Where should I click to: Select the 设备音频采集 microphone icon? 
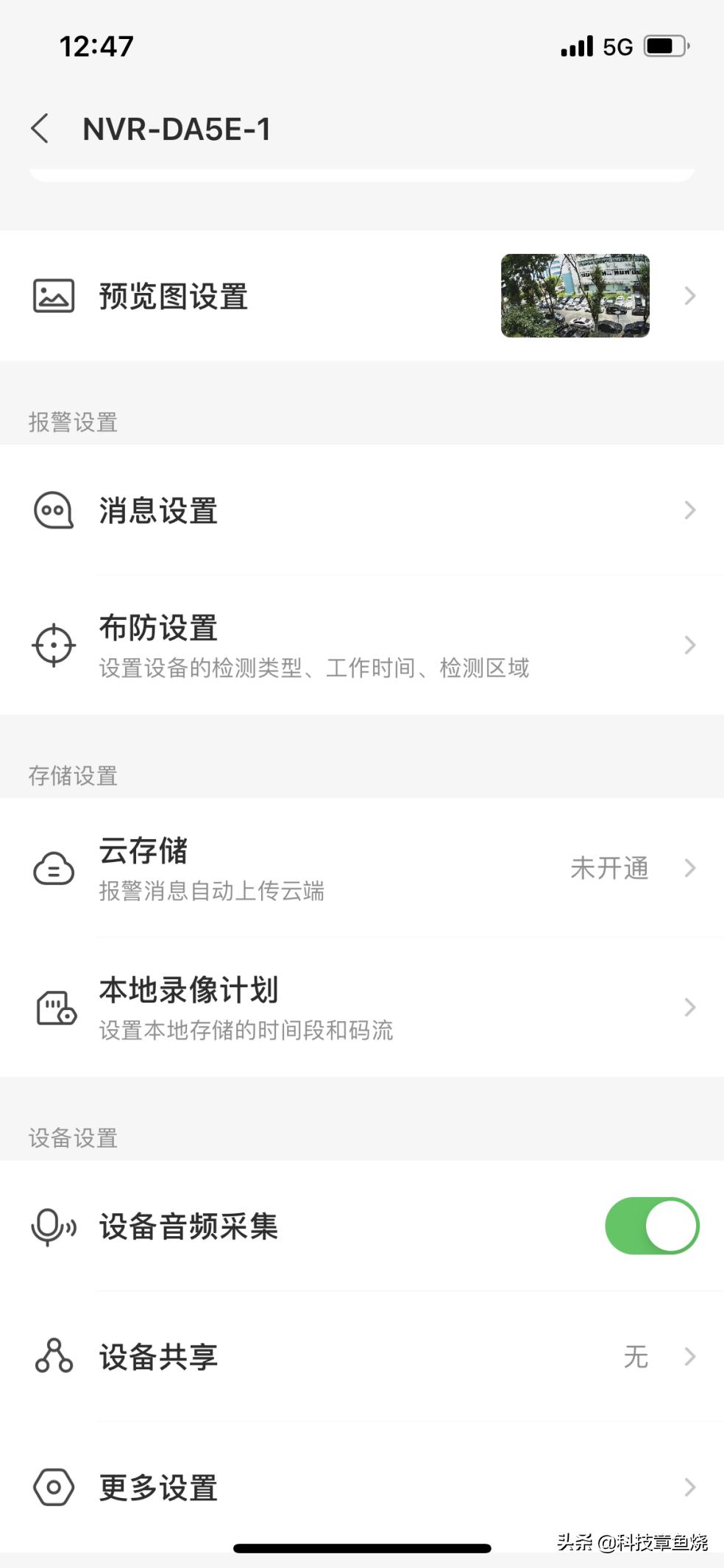(53, 1225)
